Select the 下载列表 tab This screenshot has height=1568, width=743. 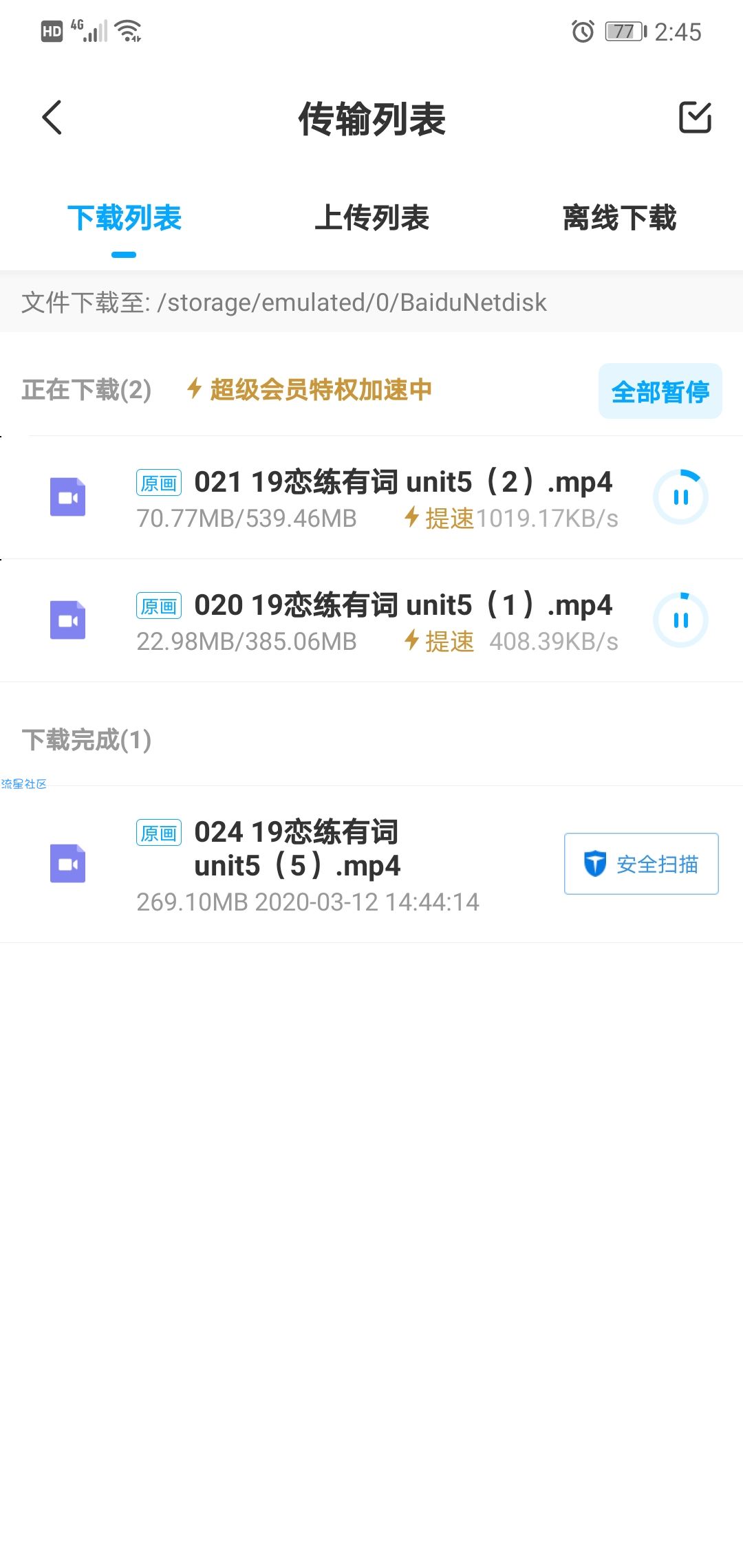coord(124,218)
